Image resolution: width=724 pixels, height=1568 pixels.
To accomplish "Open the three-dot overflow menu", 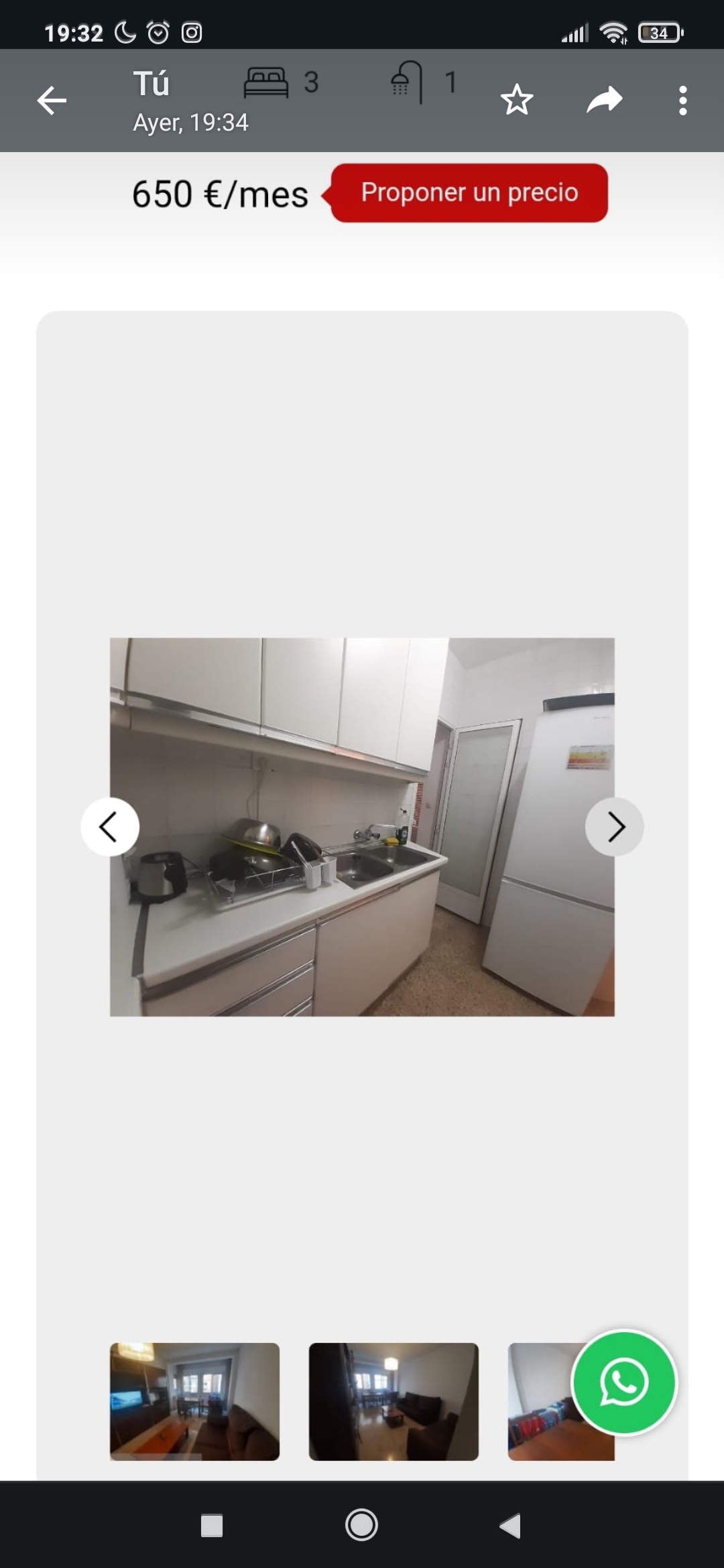I will coord(682,101).
